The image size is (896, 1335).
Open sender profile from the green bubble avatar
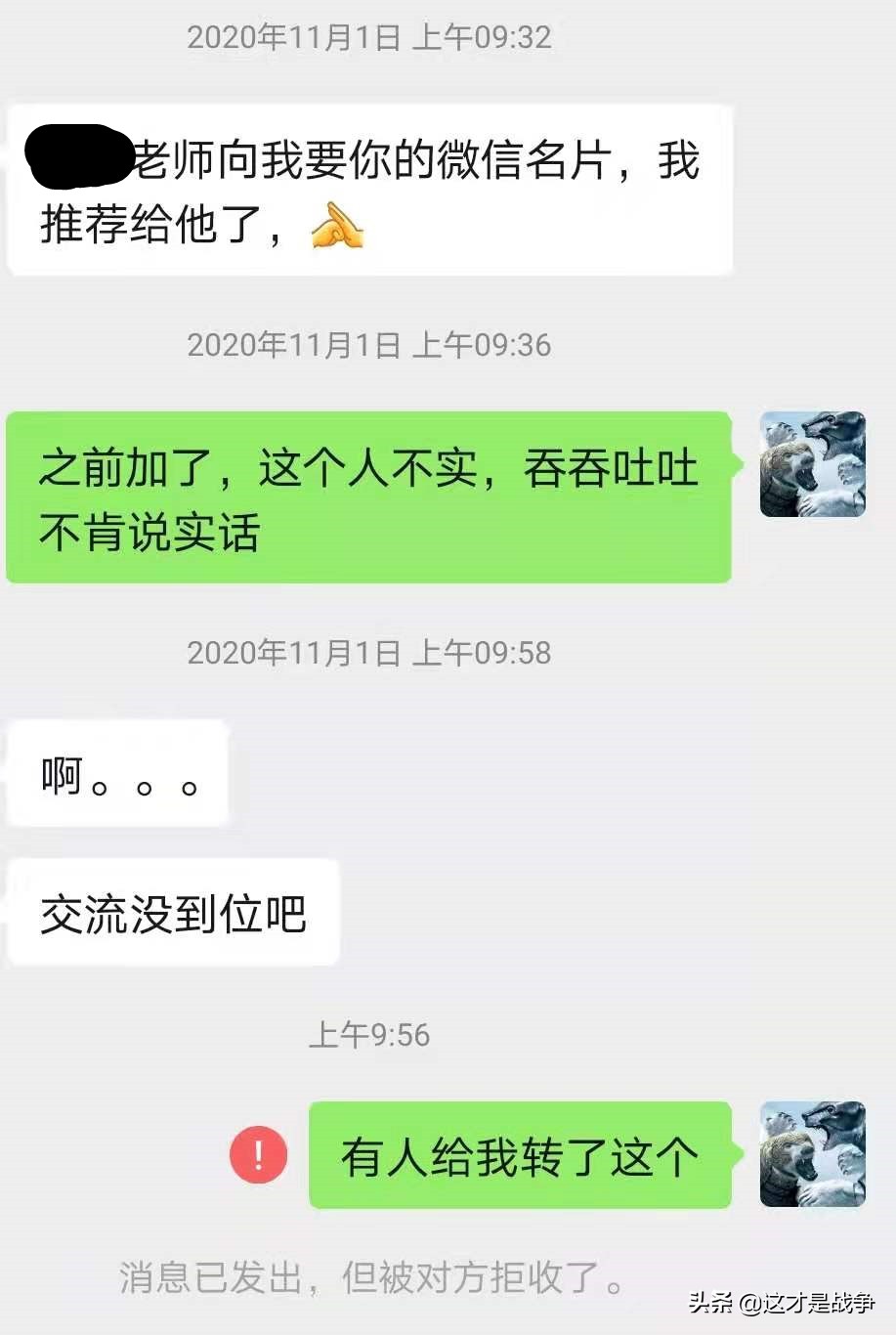coord(813,464)
